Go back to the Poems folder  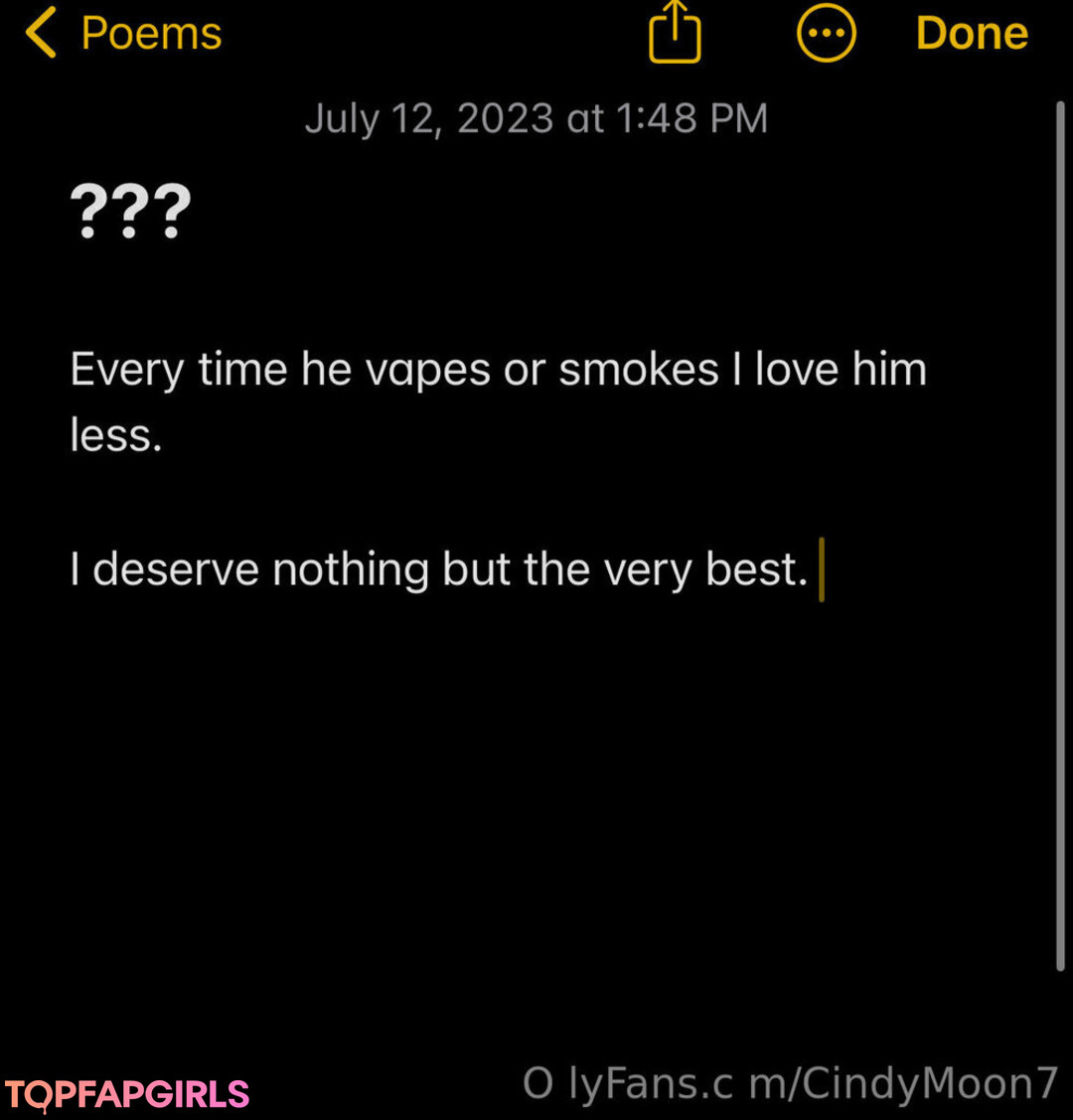[x=124, y=34]
